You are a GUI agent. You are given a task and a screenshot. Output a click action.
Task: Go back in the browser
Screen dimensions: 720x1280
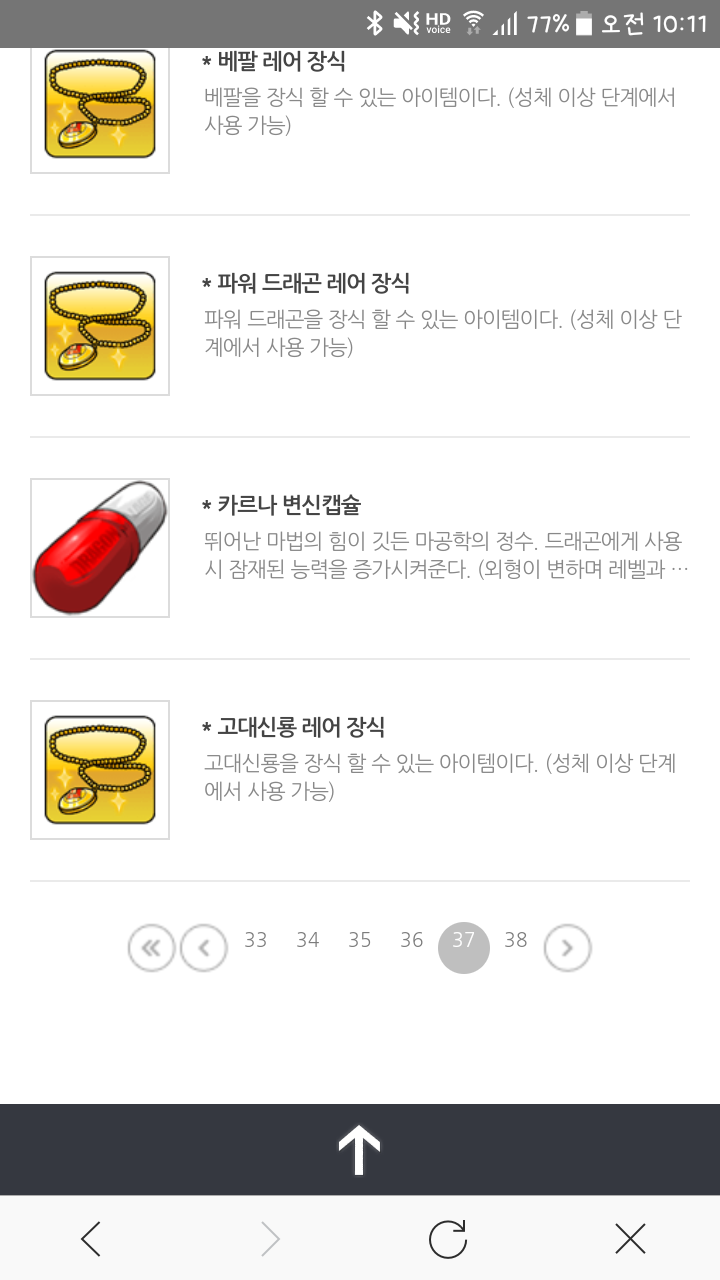point(91,1240)
